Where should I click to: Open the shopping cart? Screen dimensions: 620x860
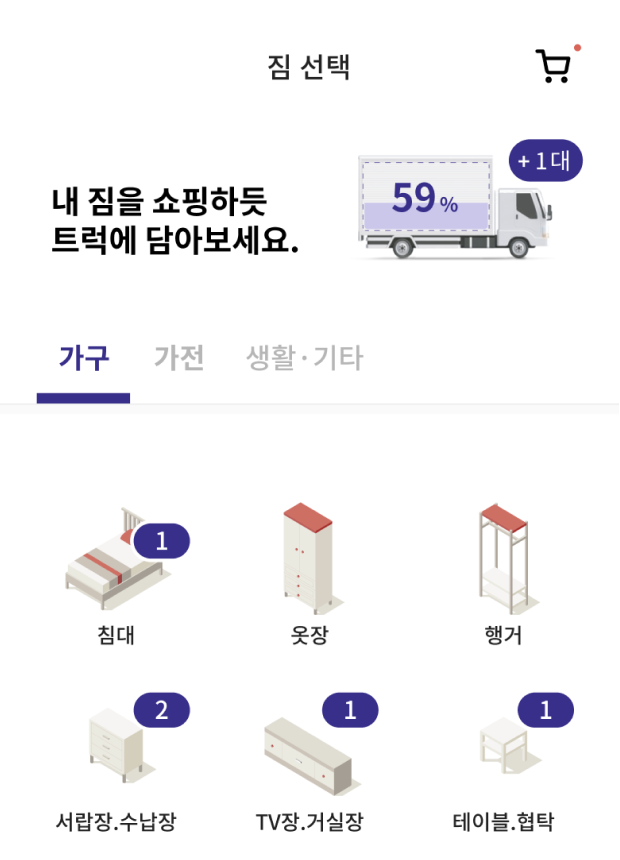pos(553,66)
